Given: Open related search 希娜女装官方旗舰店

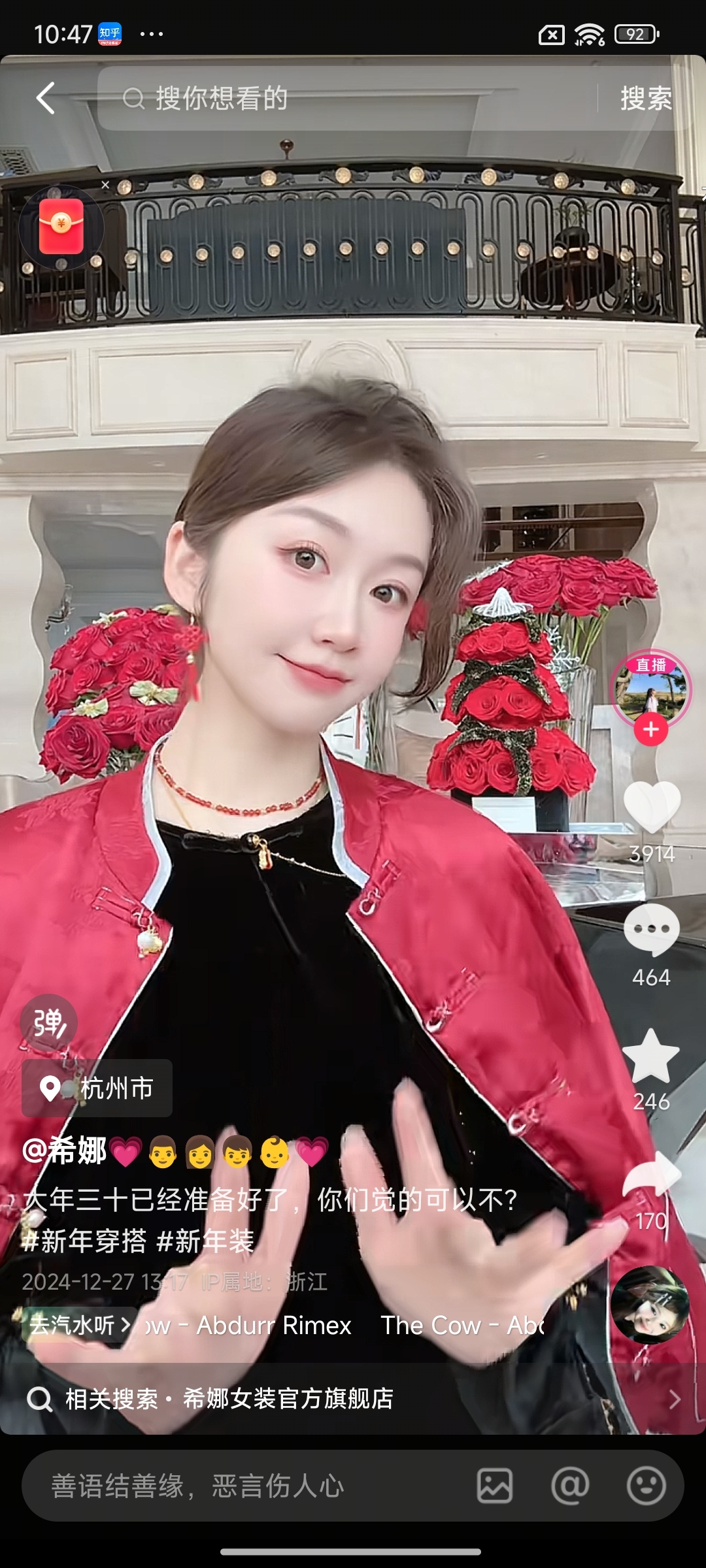Looking at the screenshot, I should pos(288,1399).
